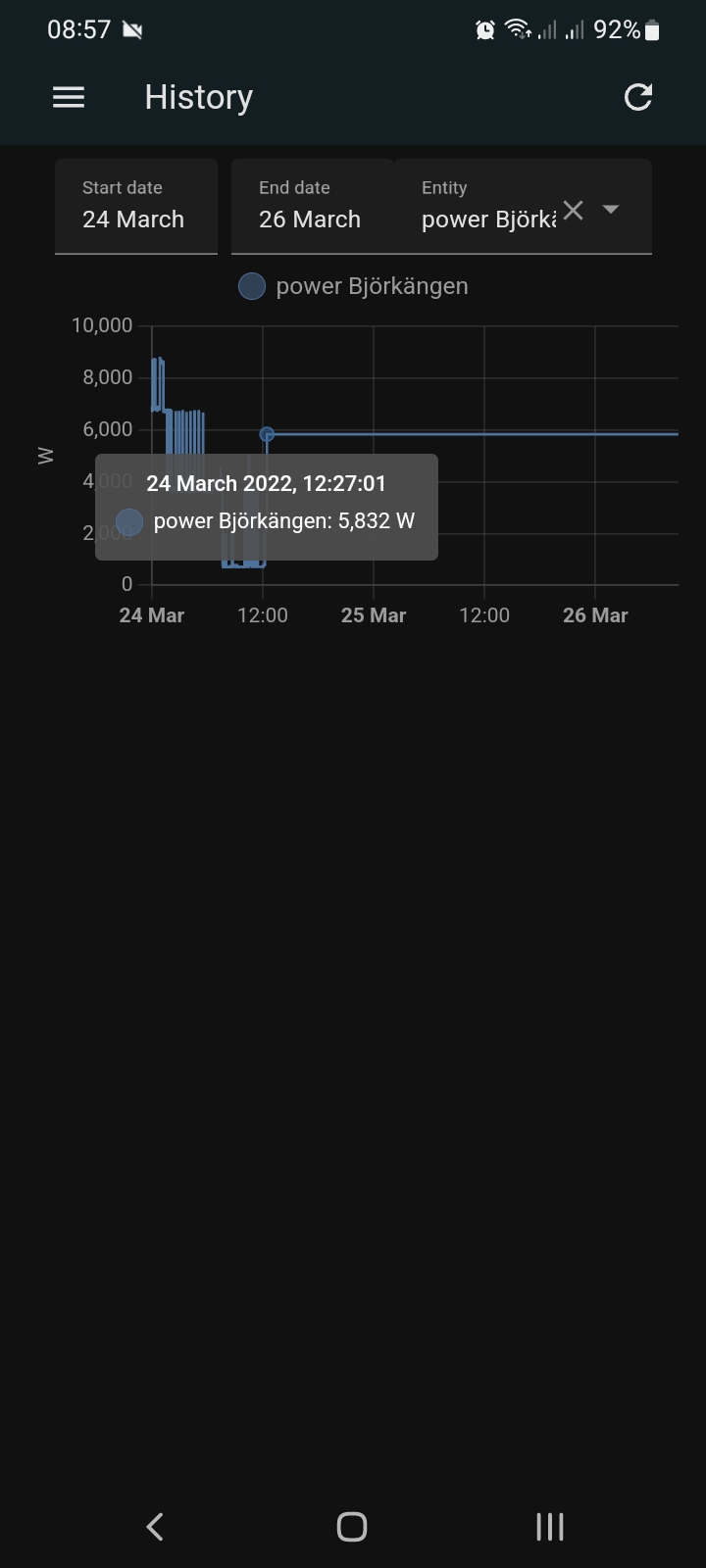Tap the Wi-Fi status icon
The height and width of the screenshot is (1568, 706).
517,28
